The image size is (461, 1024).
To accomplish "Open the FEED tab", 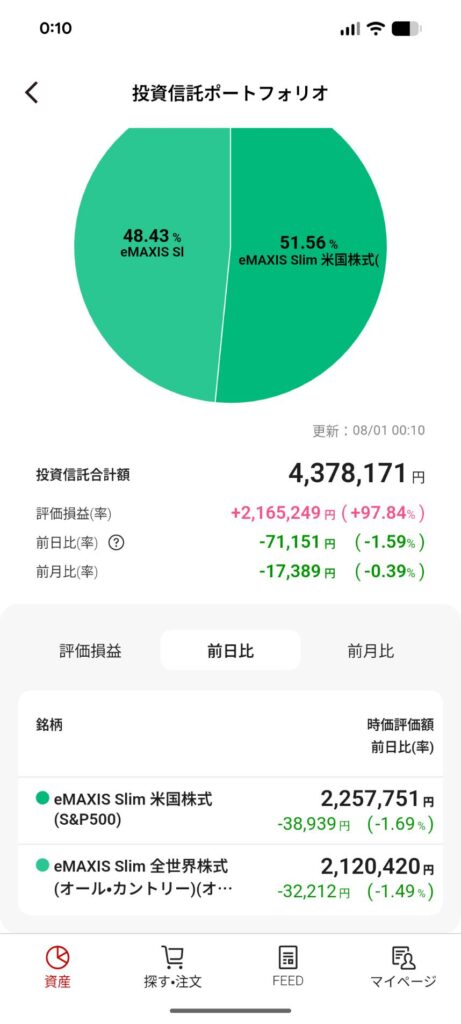I will (288, 967).
